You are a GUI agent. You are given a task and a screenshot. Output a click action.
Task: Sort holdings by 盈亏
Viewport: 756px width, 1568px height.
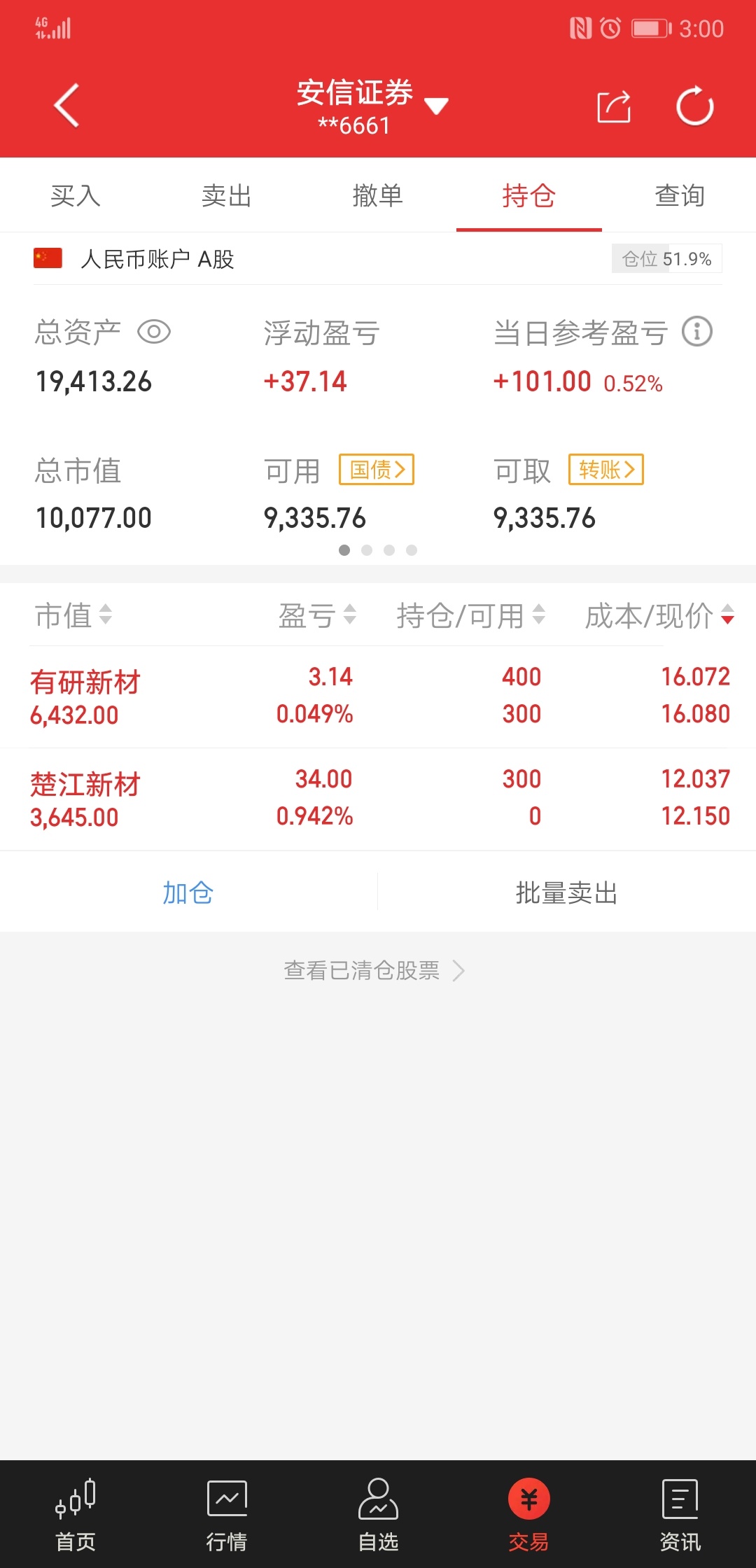[x=318, y=615]
